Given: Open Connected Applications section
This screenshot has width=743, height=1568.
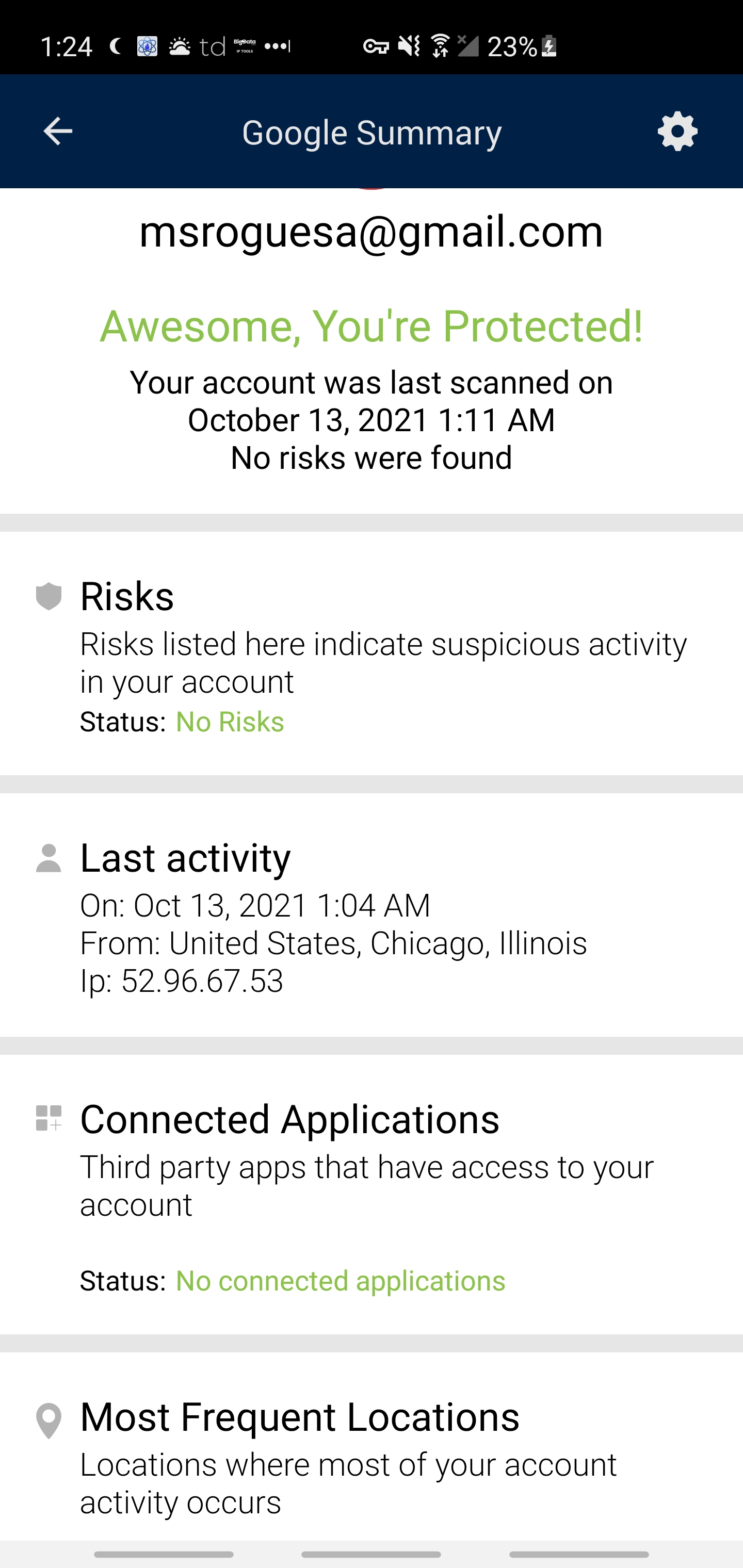Looking at the screenshot, I should [x=370, y=1193].
